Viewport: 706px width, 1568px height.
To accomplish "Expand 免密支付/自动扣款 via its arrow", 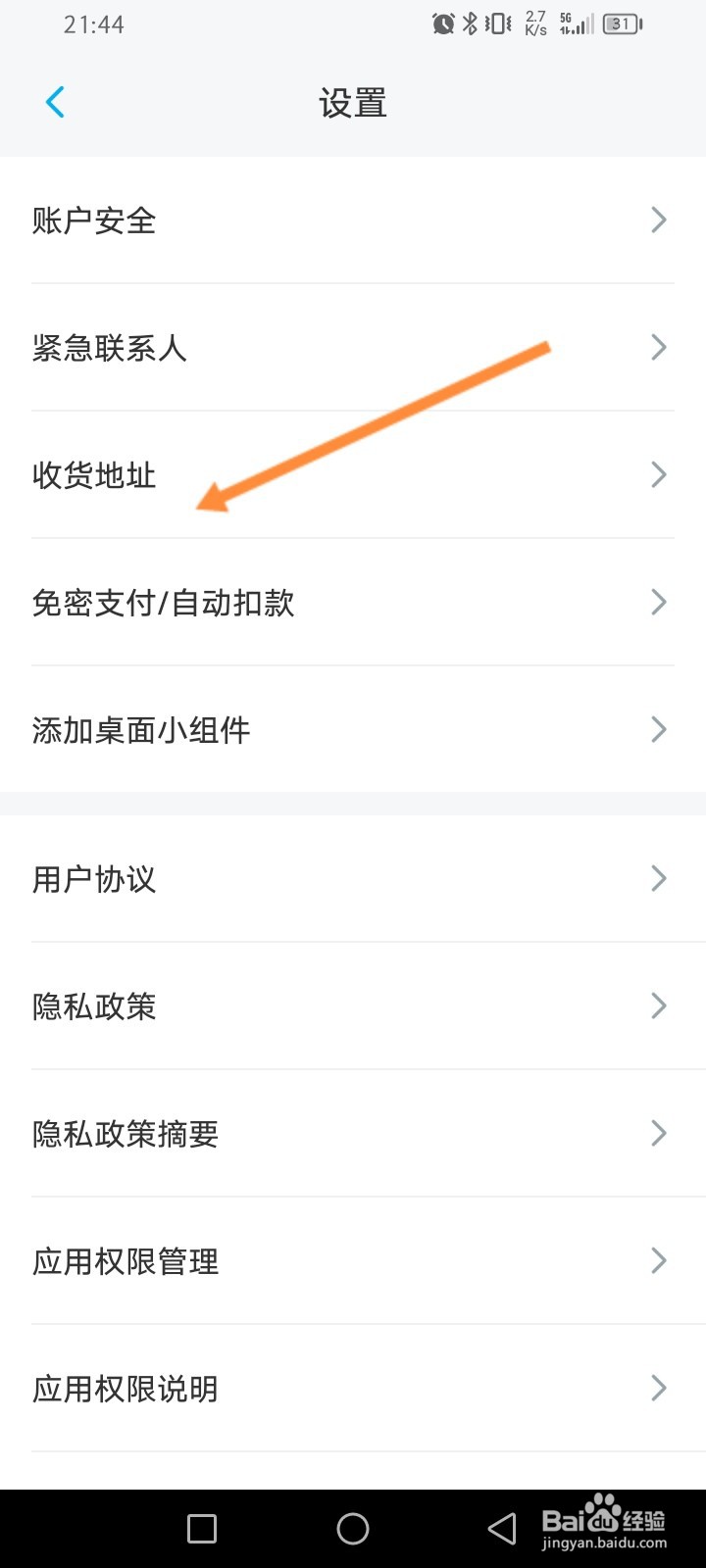I will [x=658, y=603].
